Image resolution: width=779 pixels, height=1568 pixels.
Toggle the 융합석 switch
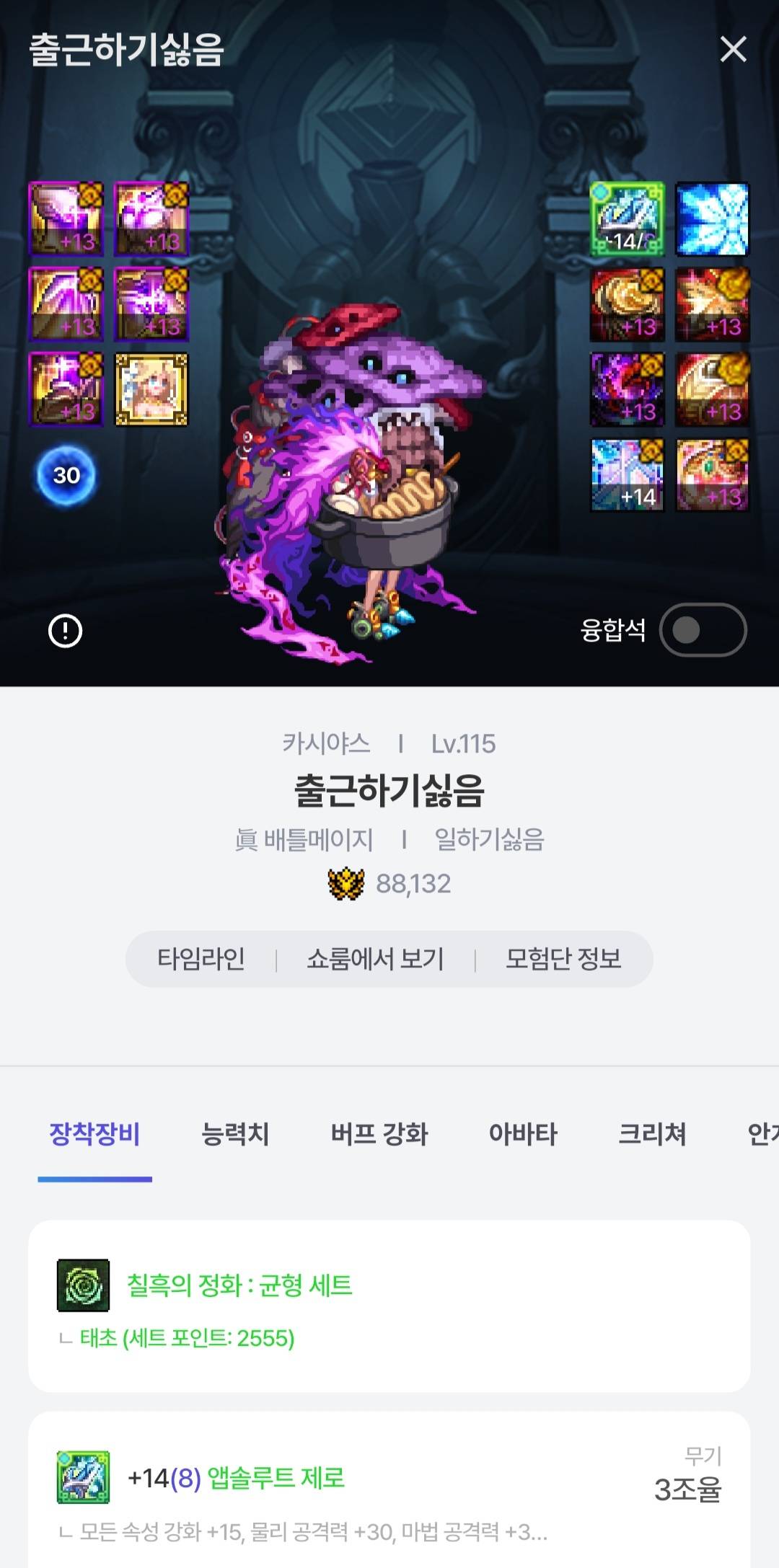(x=703, y=630)
